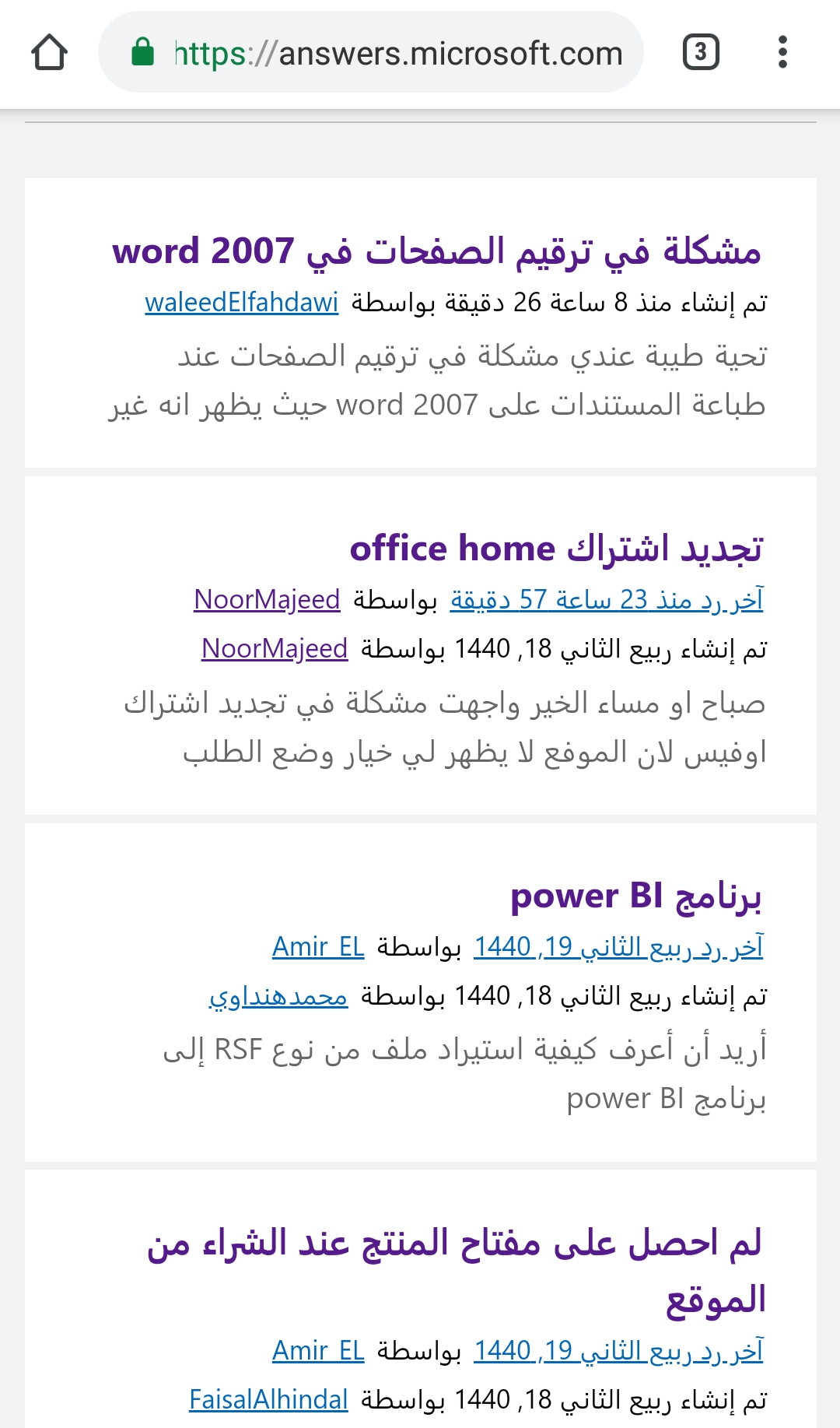The image size is (840, 1428).
Task: Open the last reply link under the product key thread
Action: tap(618, 1351)
